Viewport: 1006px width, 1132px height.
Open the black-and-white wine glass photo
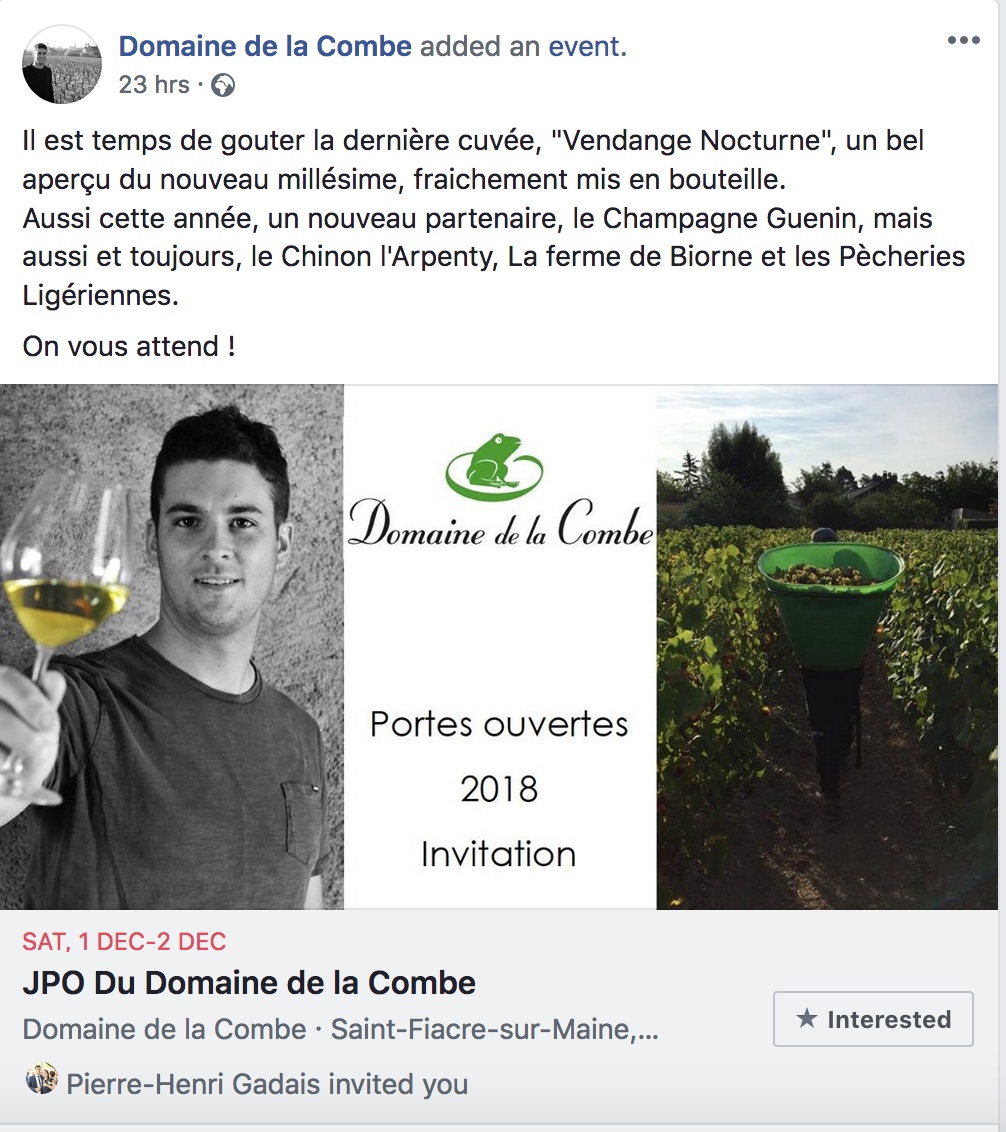(x=170, y=645)
